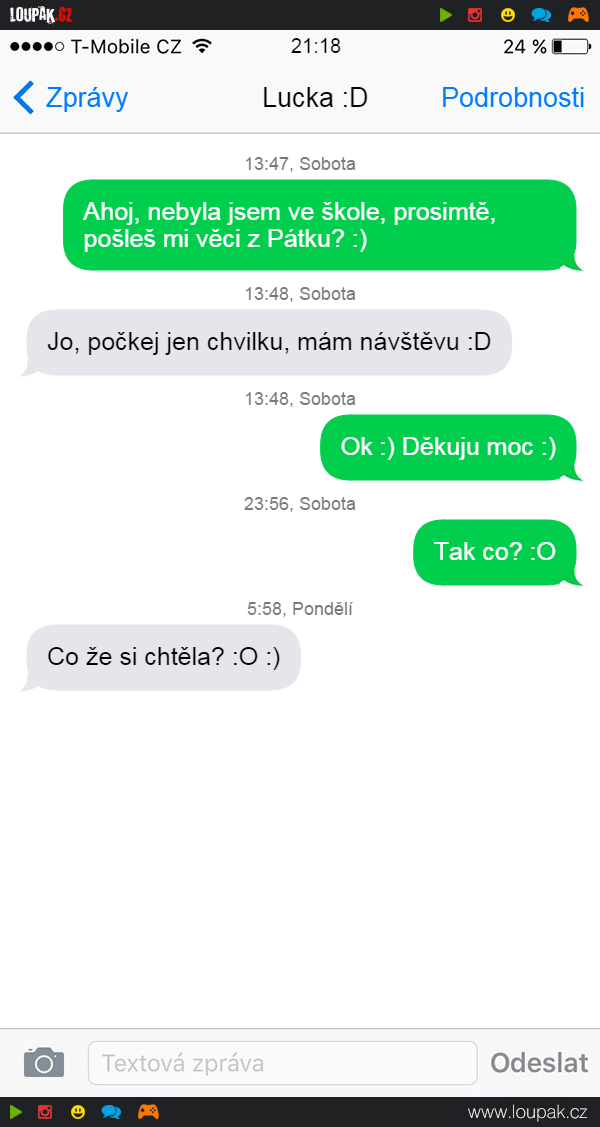This screenshot has width=600, height=1127.
Task: Open Podrobnosti for Lucka :D
Action: pyautogui.click(x=512, y=98)
